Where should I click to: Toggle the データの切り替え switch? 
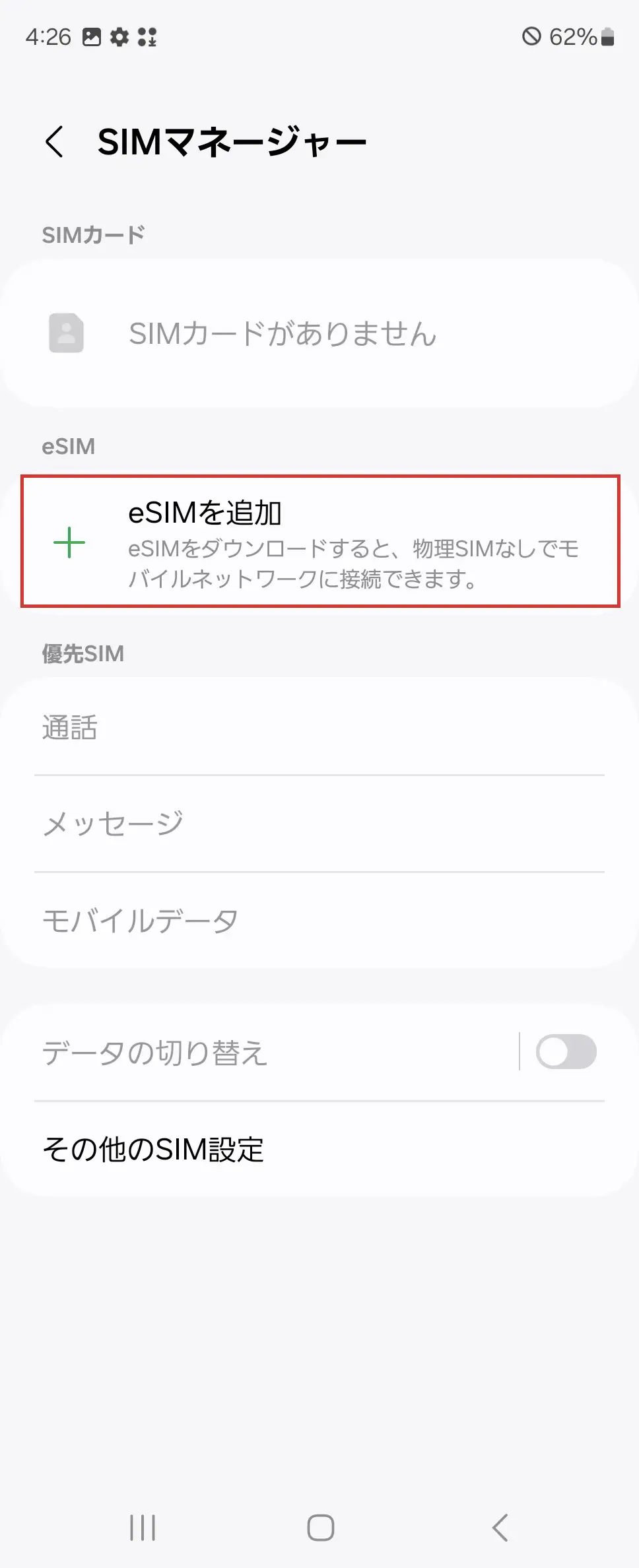pyautogui.click(x=566, y=1052)
